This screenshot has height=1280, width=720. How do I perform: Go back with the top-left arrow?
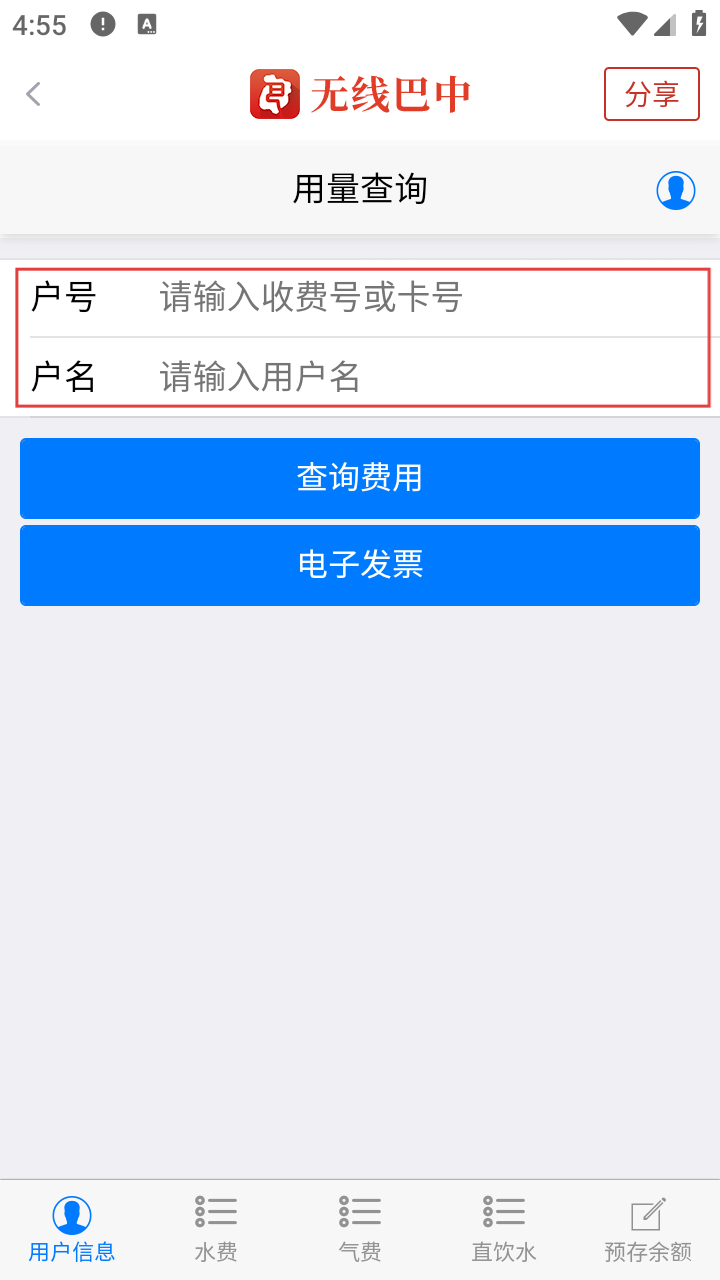click(x=34, y=95)
